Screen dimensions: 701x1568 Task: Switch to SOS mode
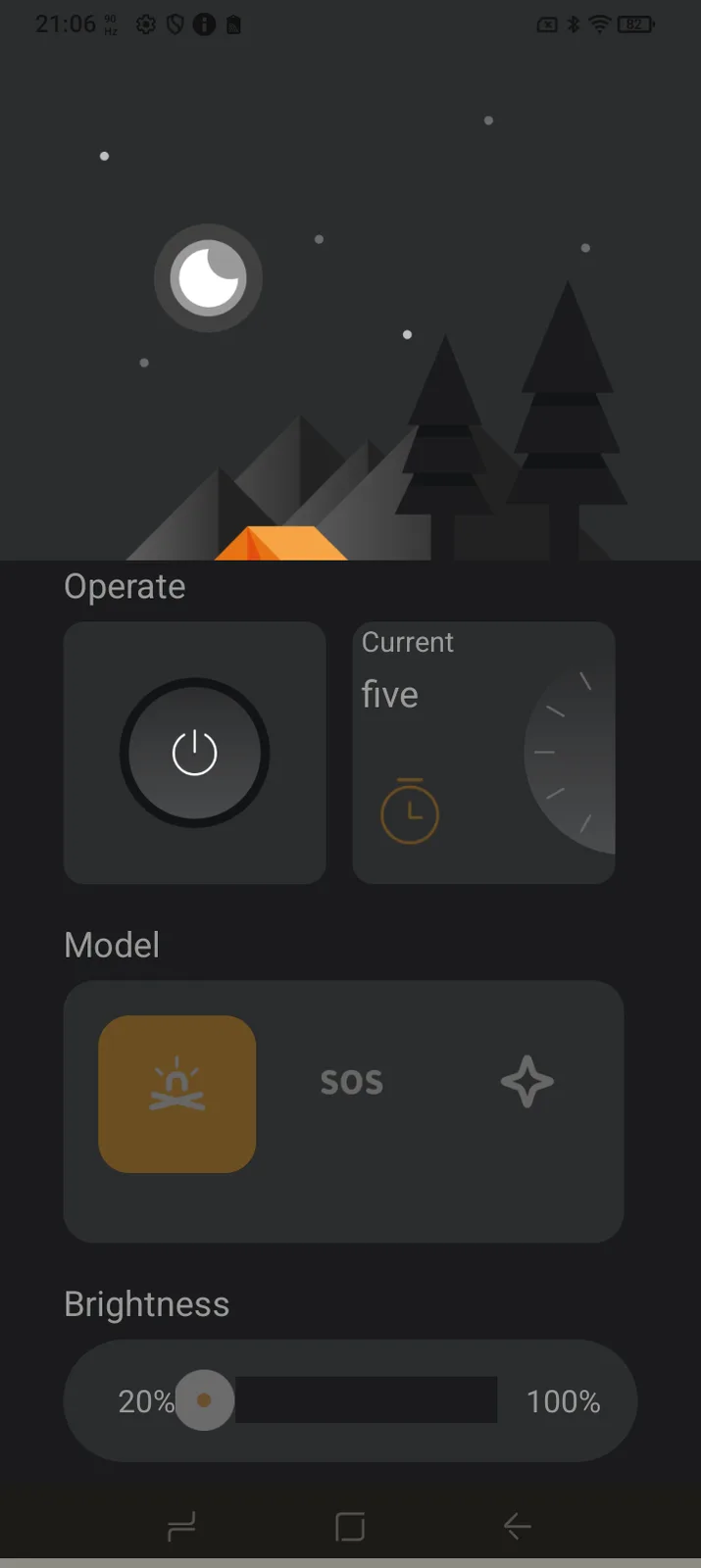pyautogui.click(x=351, y=1082)
